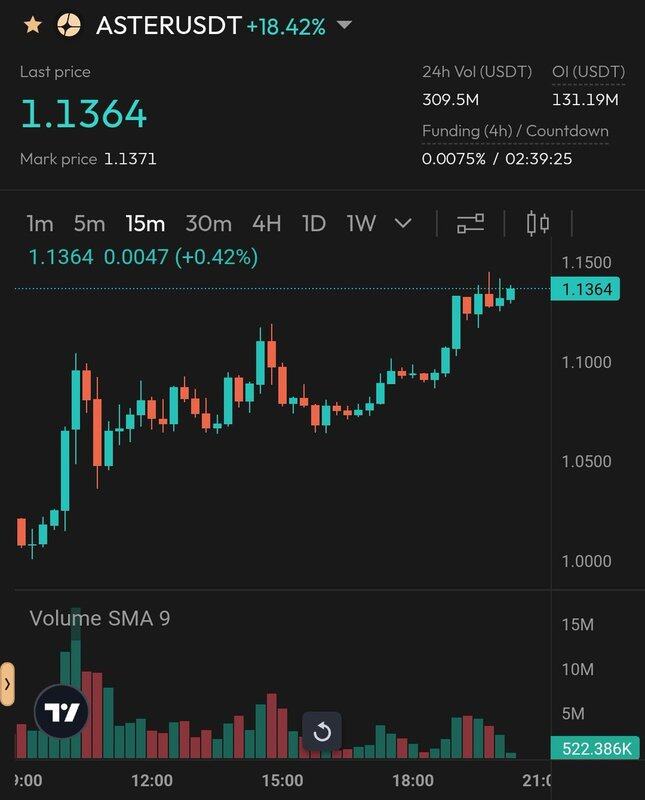Expand the side panel handle

click(7, 684)
